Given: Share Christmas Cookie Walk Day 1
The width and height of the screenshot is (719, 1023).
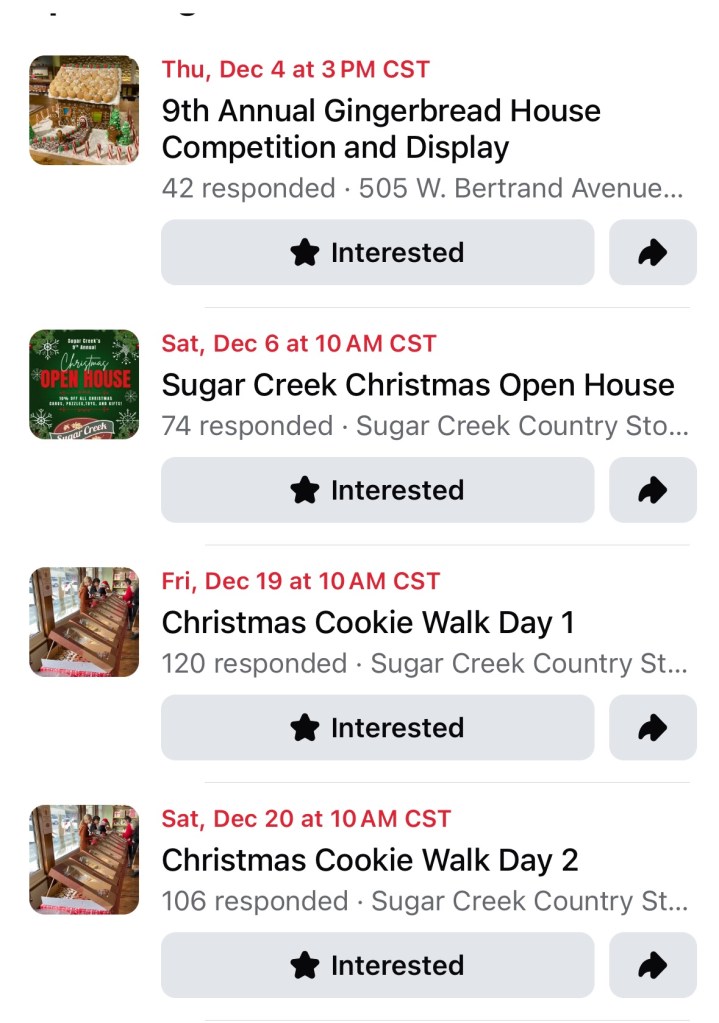Looking at the screenshot, I should pyautogui.click(x=652, y=727).
